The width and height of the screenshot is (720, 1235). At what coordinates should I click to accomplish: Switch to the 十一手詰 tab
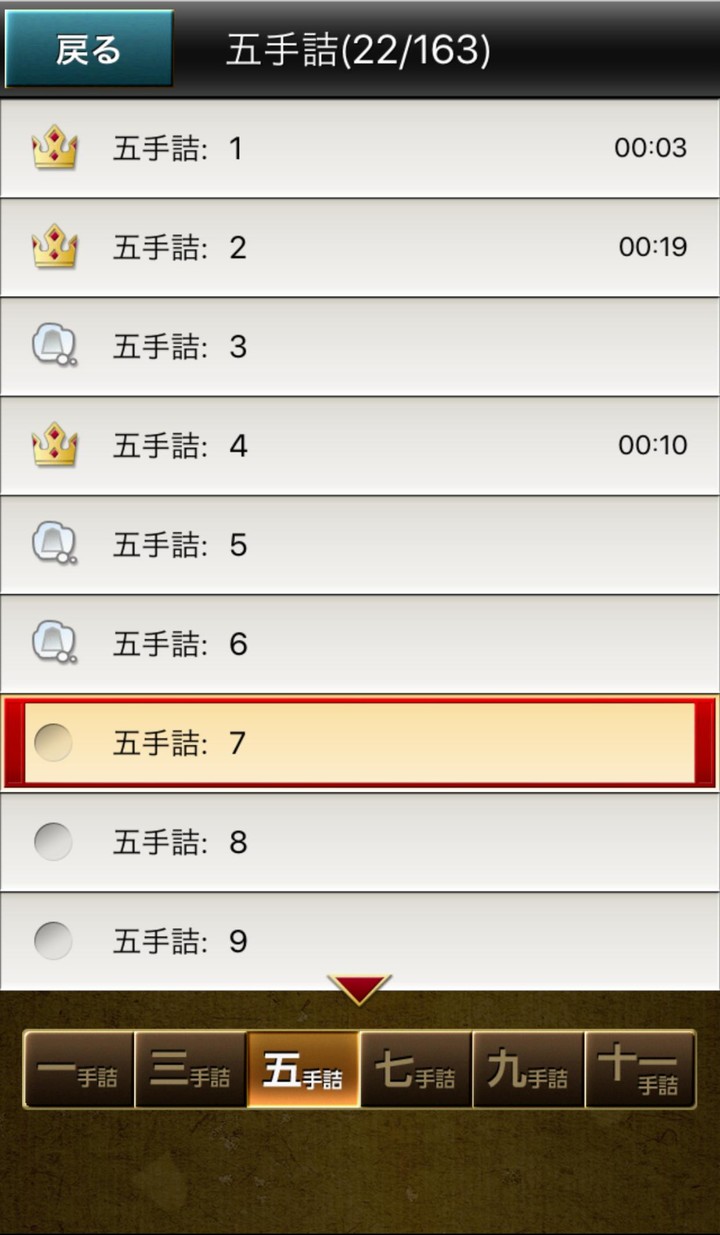[x=641, y=1068]
